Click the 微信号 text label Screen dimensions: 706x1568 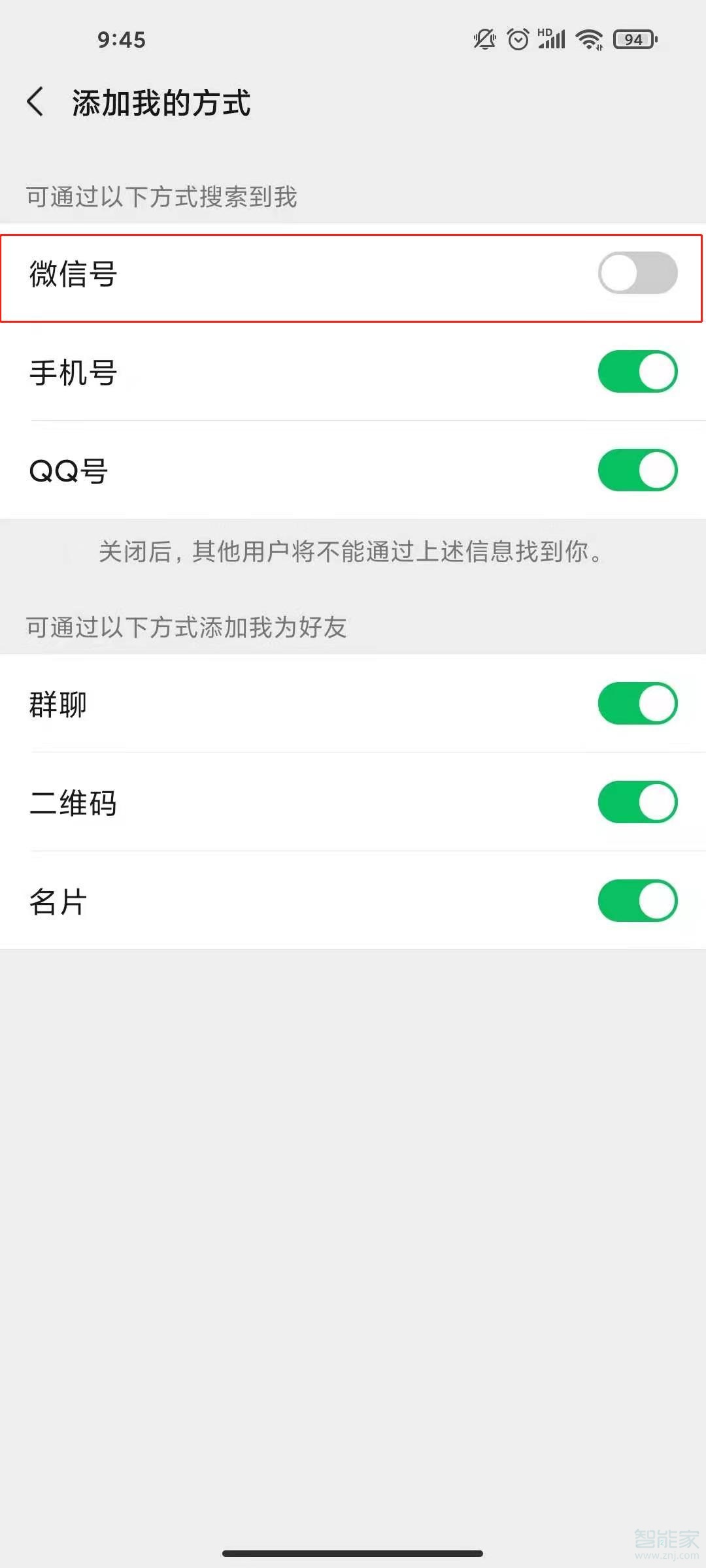point(73,272)
